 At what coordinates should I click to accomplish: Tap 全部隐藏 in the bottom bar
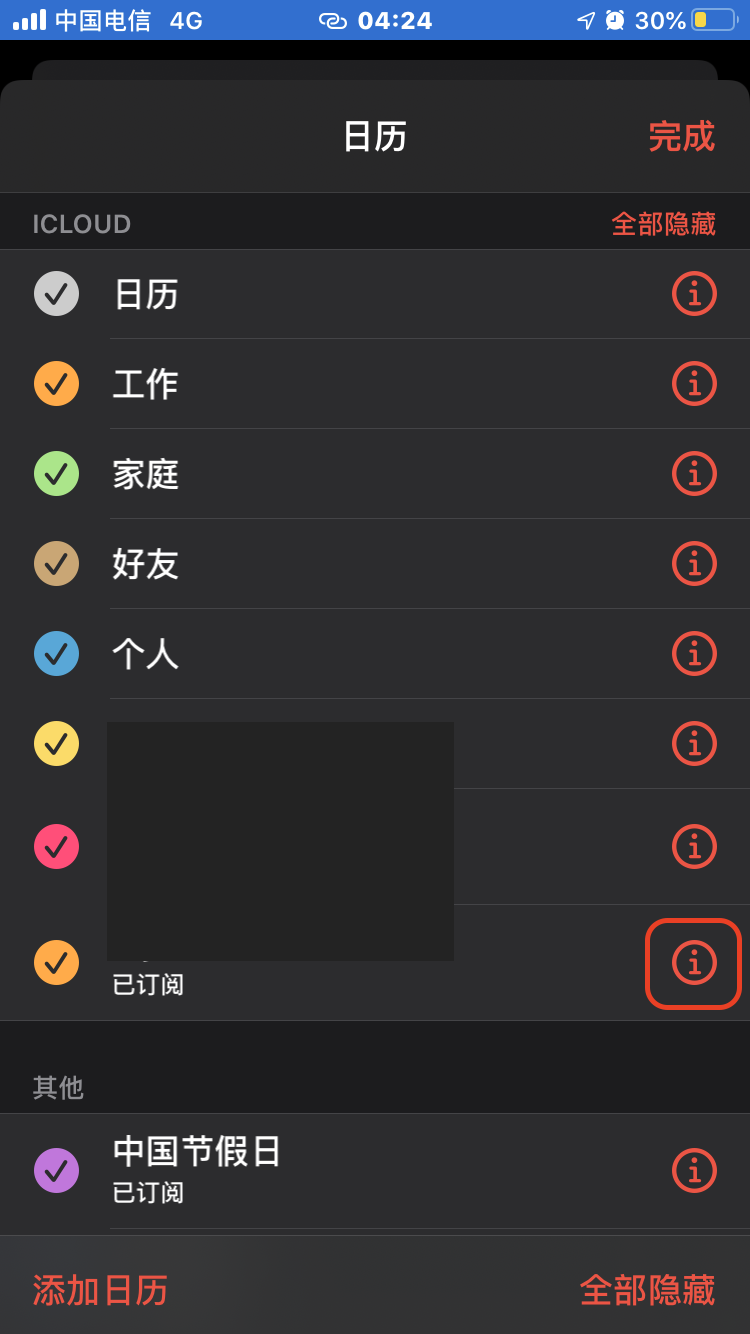[647, 1290]
